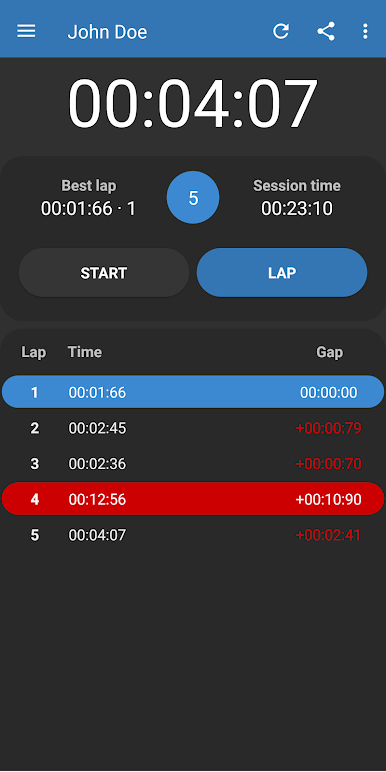
Task: Open the three-dot overflow menu
Action: 365,32
